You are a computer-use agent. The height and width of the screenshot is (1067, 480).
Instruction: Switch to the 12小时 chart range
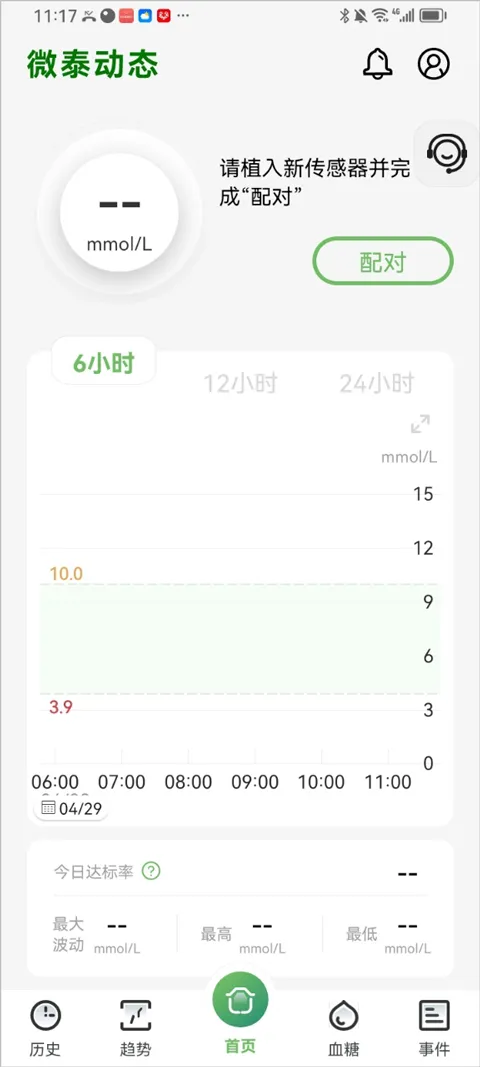[241, 384]
